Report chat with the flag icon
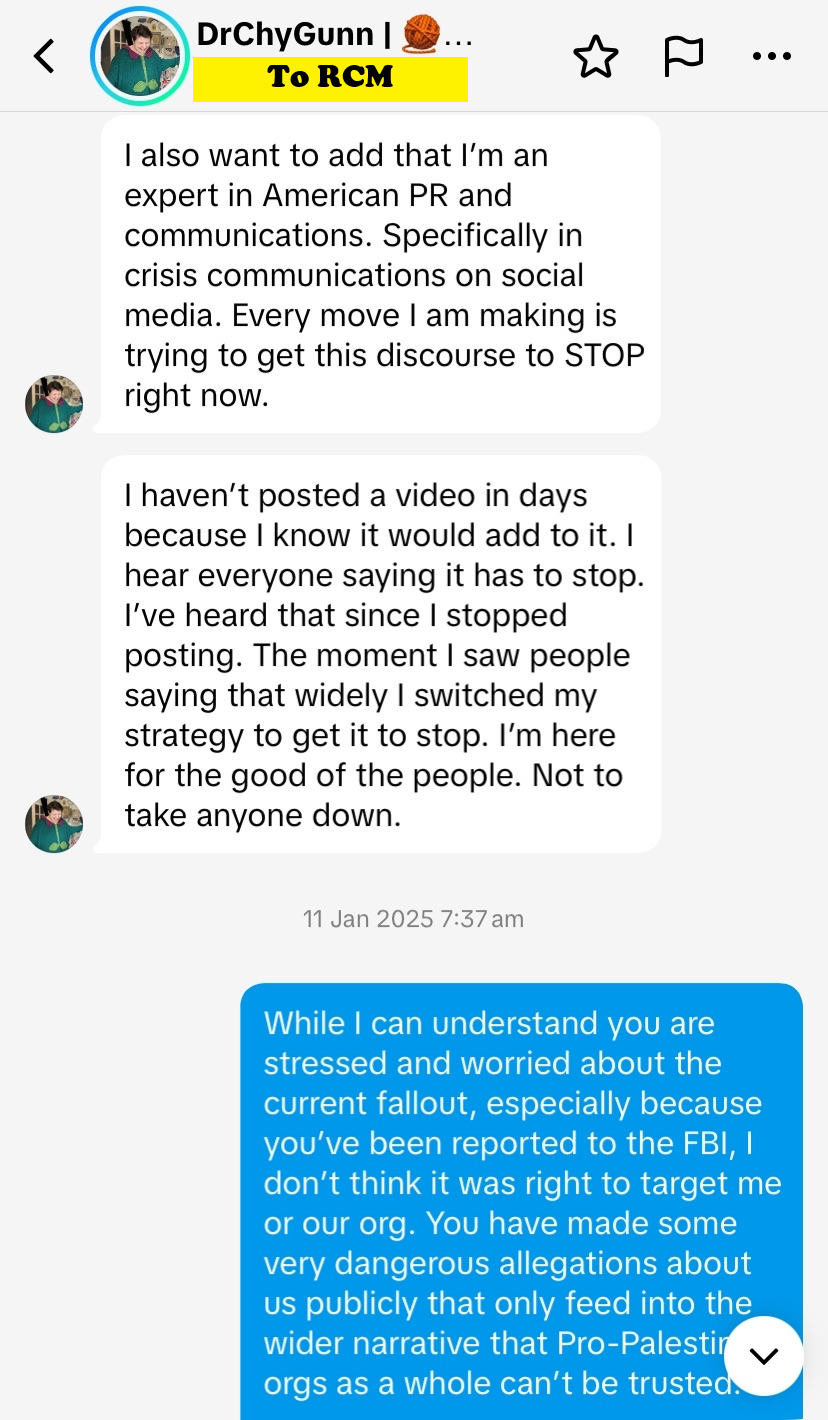828x1420 pixels. [684, 57]
